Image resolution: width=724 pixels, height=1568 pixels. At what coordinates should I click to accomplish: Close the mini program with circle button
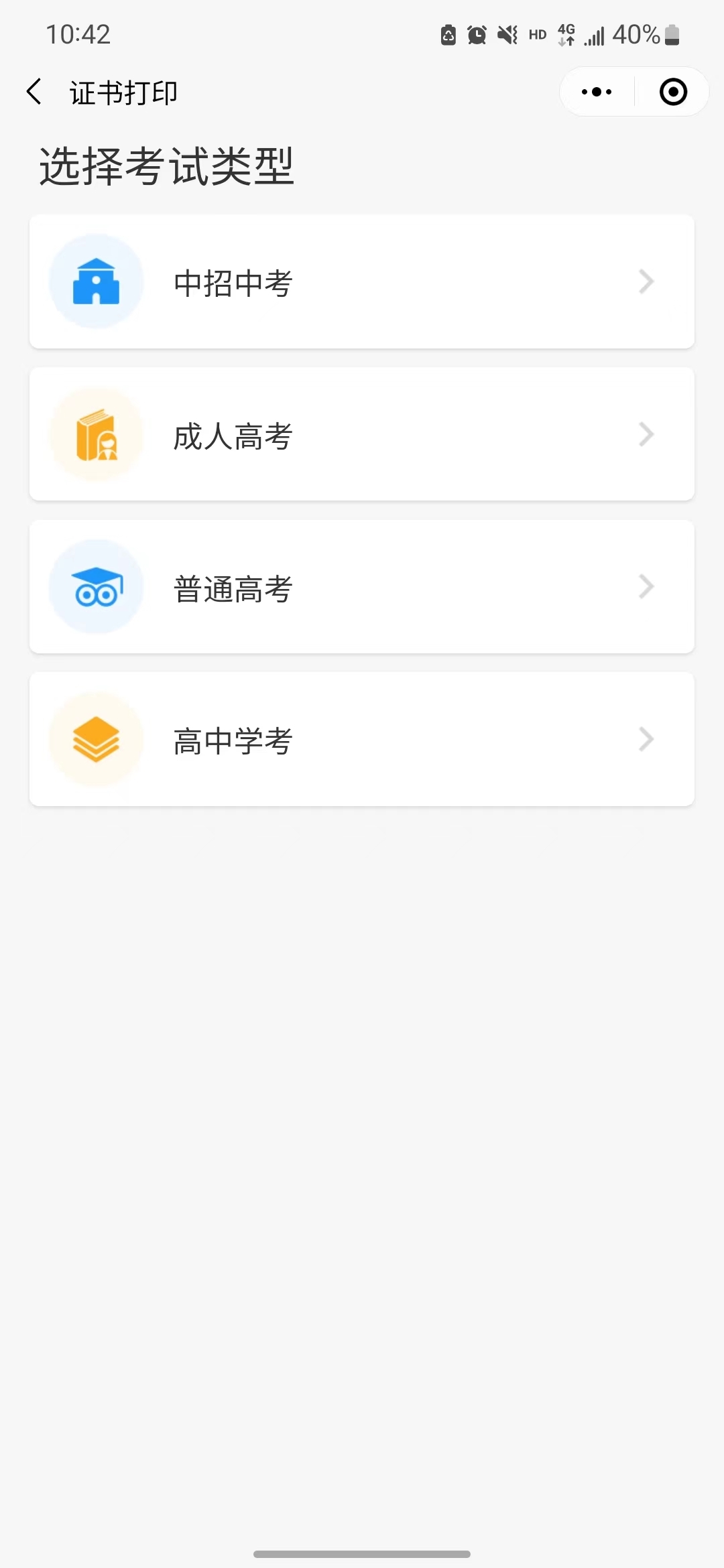[673, 92]
